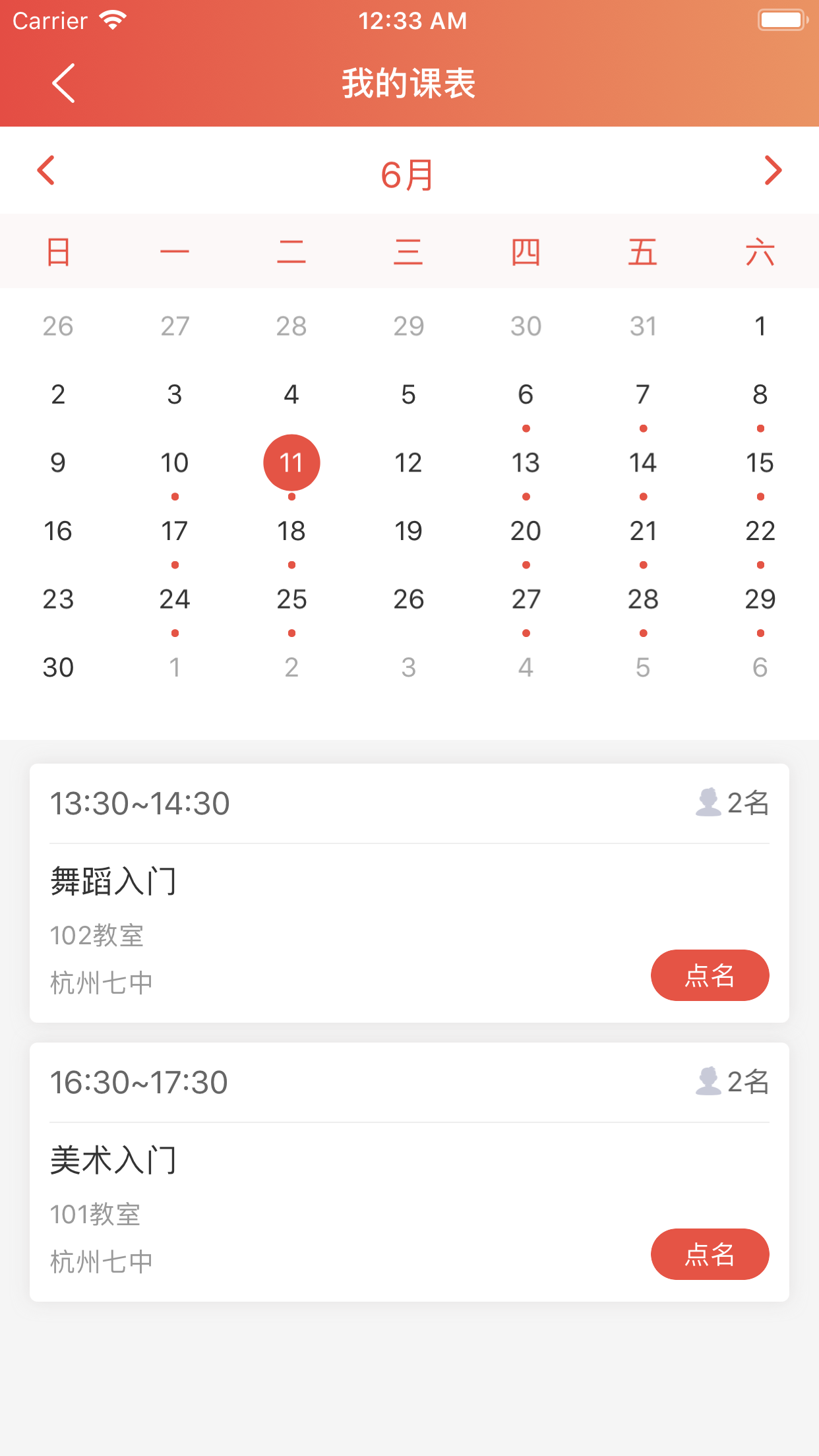This screenshot has width=819, height=1456.
Task: Advance to the month after 6月
Action: point(772,171)
